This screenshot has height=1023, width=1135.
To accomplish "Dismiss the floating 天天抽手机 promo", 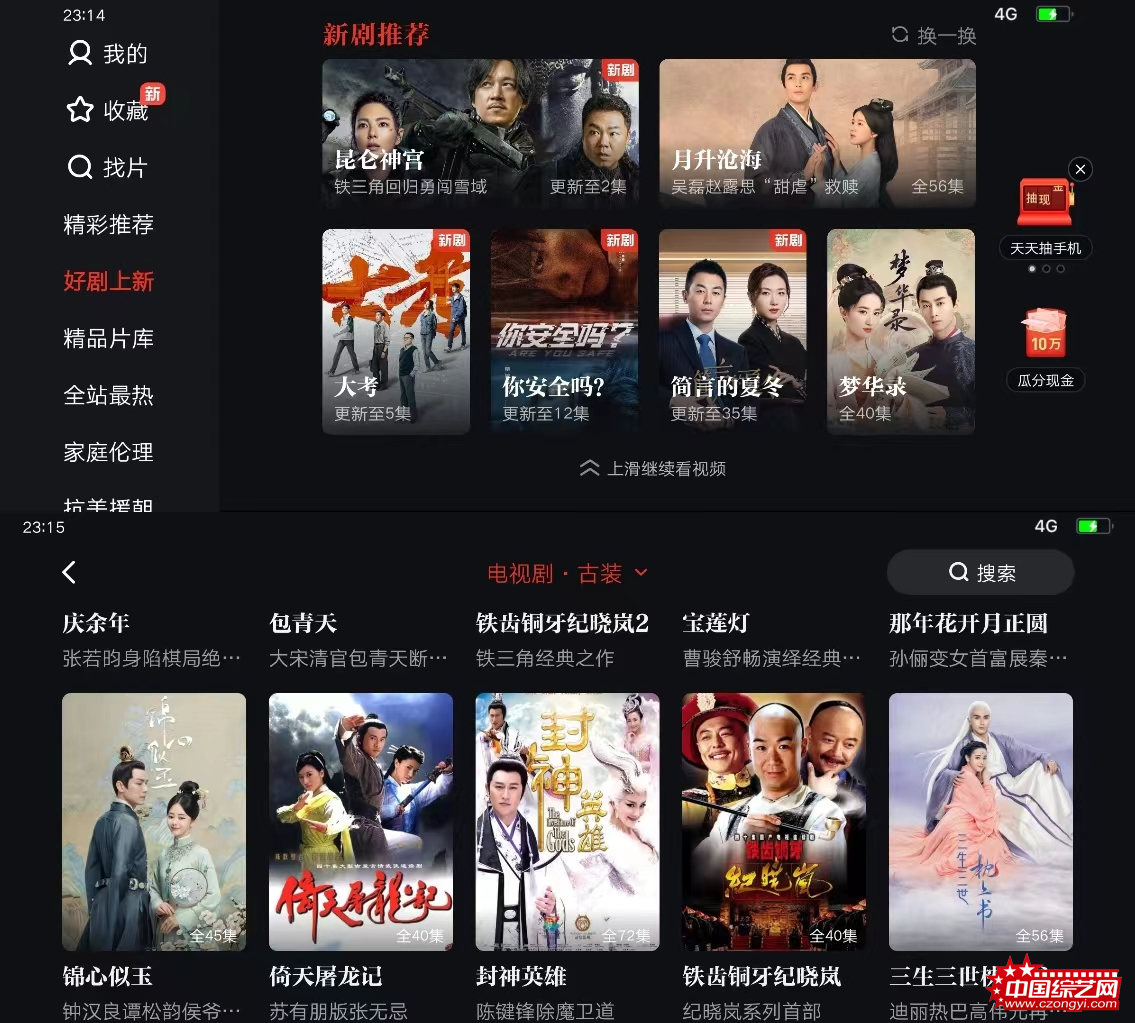I will coord(1080,170).
